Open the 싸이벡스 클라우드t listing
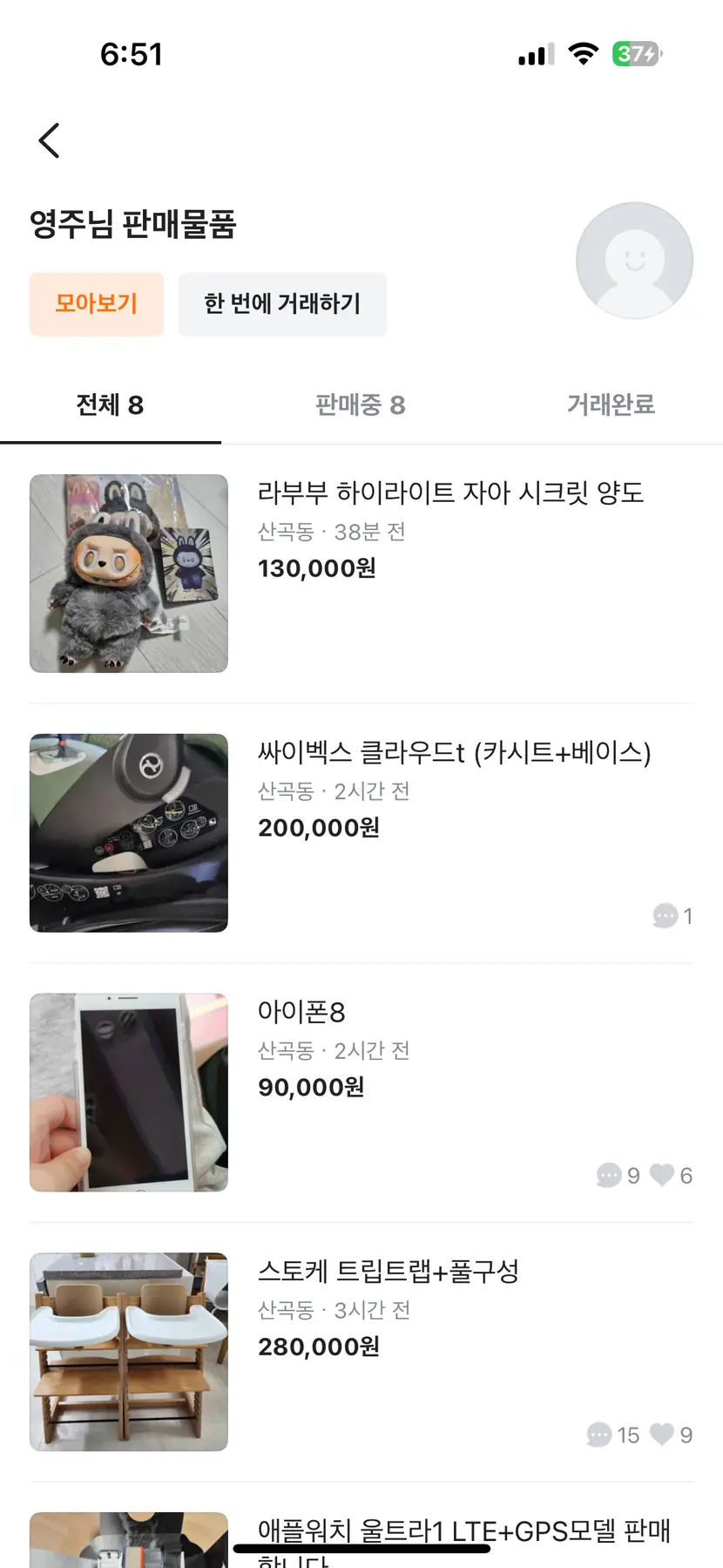The image size is (723, 1568). tap(454, 753)
